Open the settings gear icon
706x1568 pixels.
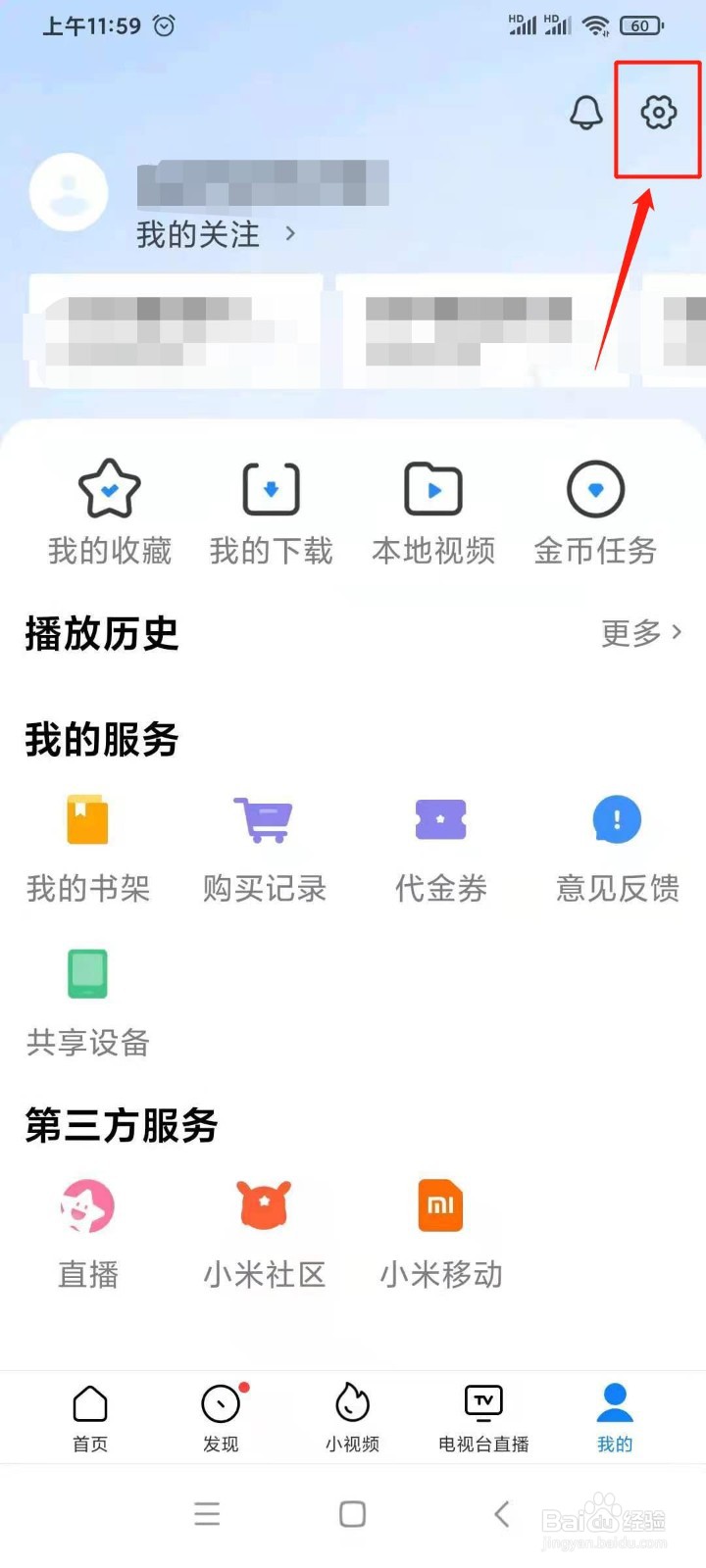[x=658, y=113]
